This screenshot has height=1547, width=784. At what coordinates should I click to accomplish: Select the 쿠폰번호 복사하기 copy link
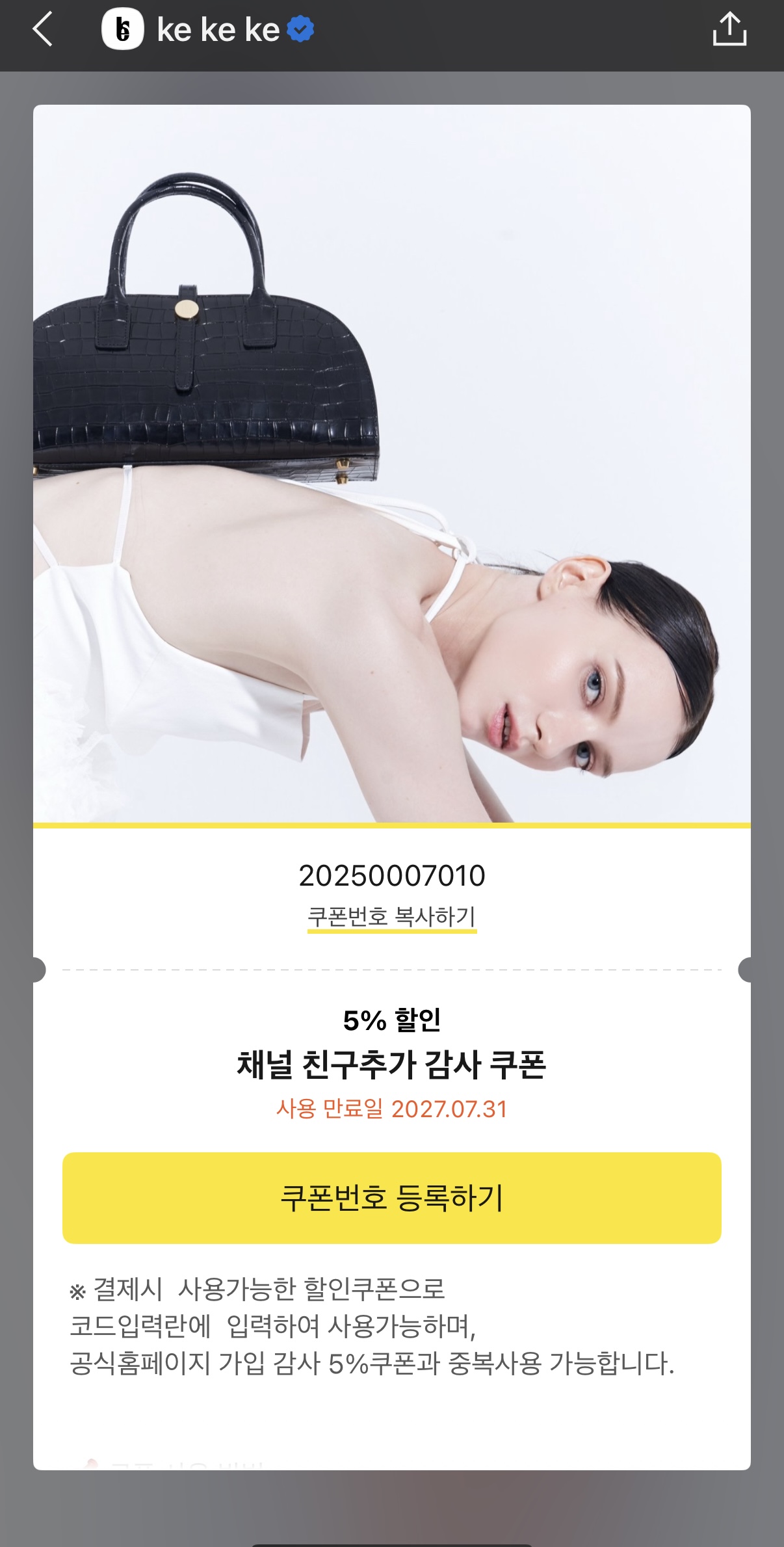click(392, 918)
